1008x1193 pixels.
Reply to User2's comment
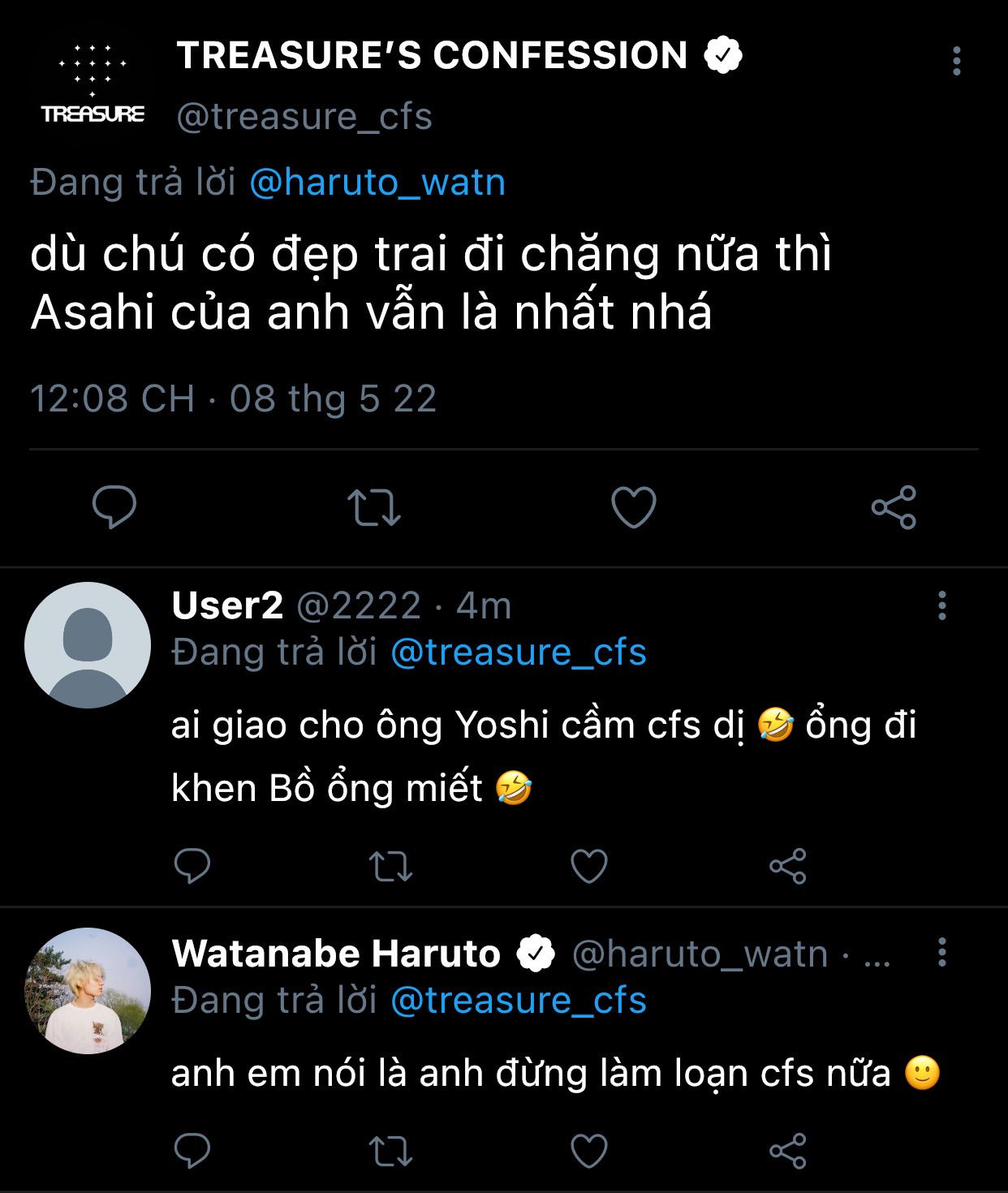click(x=192, y=866)
